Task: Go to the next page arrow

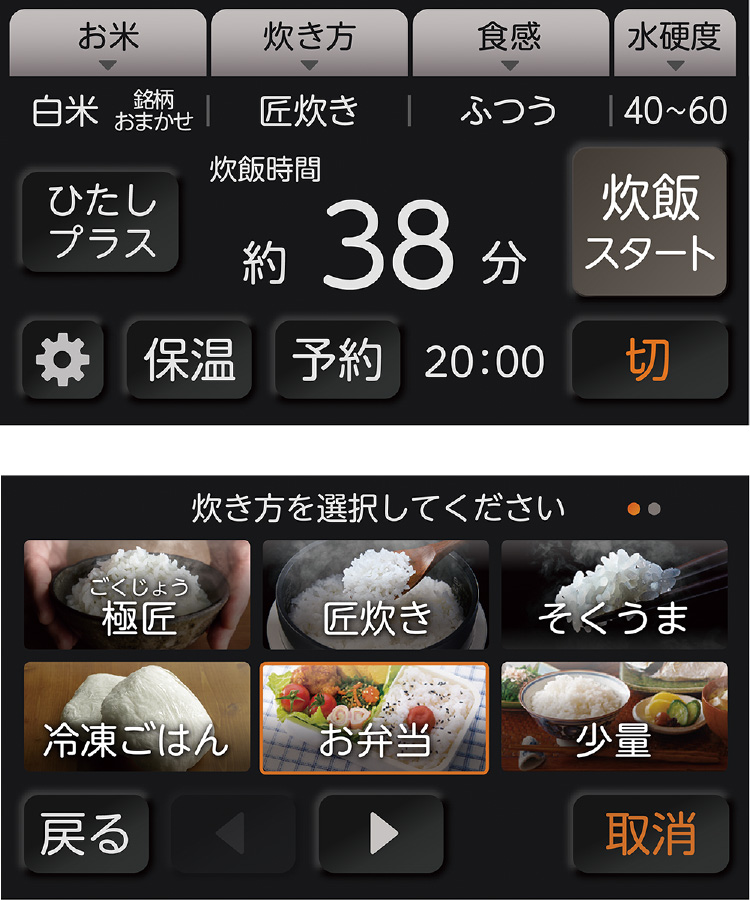Action: coord(381,834)
